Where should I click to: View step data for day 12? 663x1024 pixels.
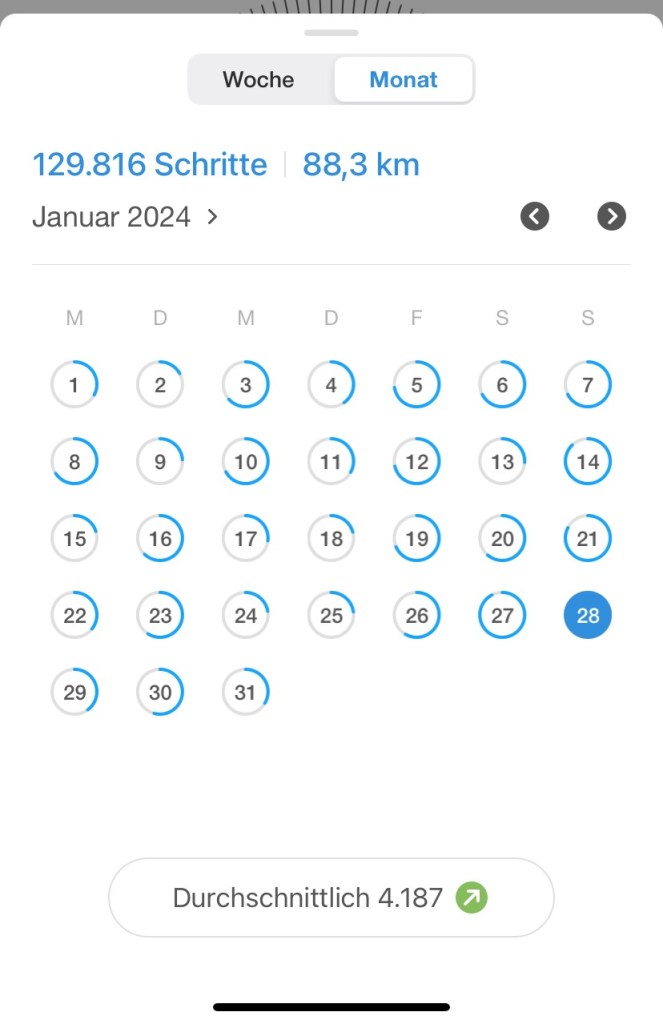pos(417,462)
